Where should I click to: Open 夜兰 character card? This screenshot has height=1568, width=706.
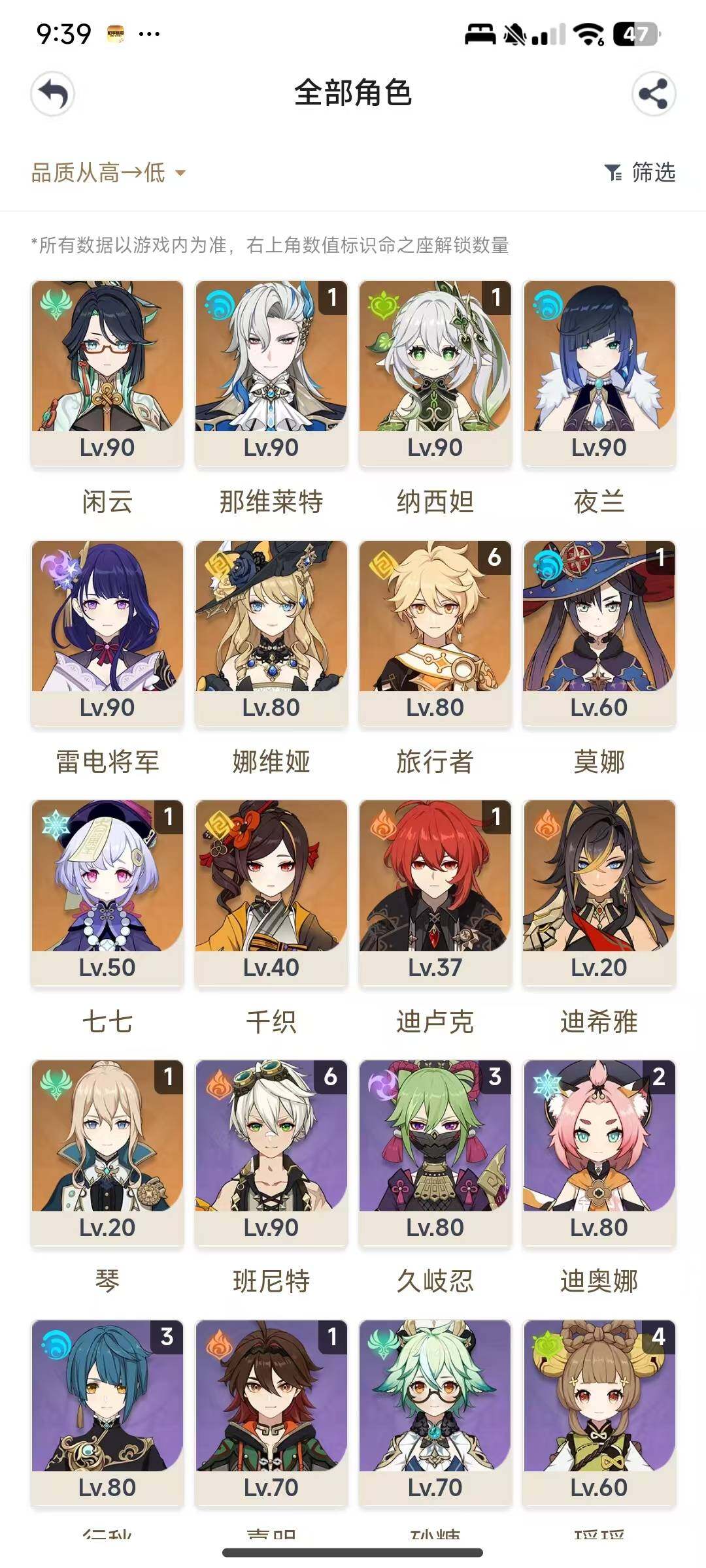(599, 374)
